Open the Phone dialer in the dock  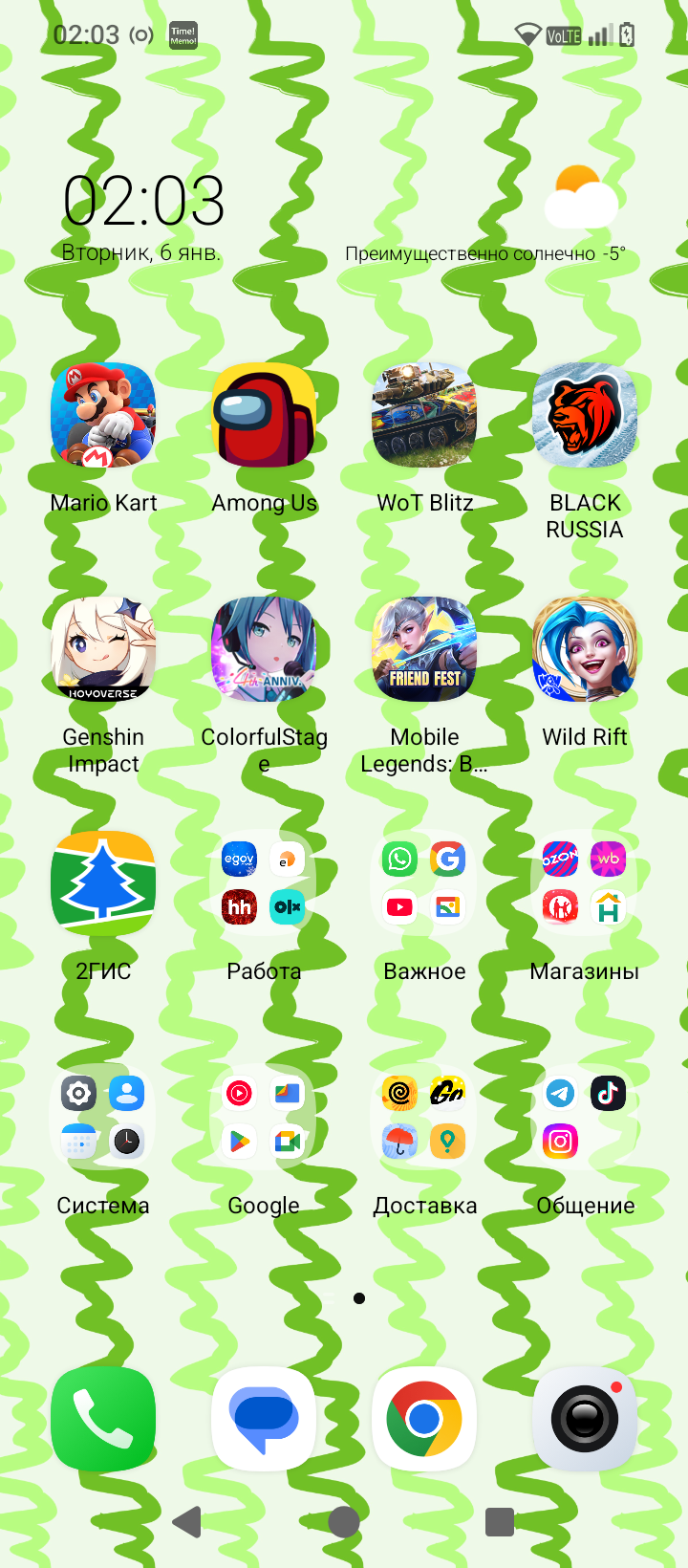point(103,1419)
